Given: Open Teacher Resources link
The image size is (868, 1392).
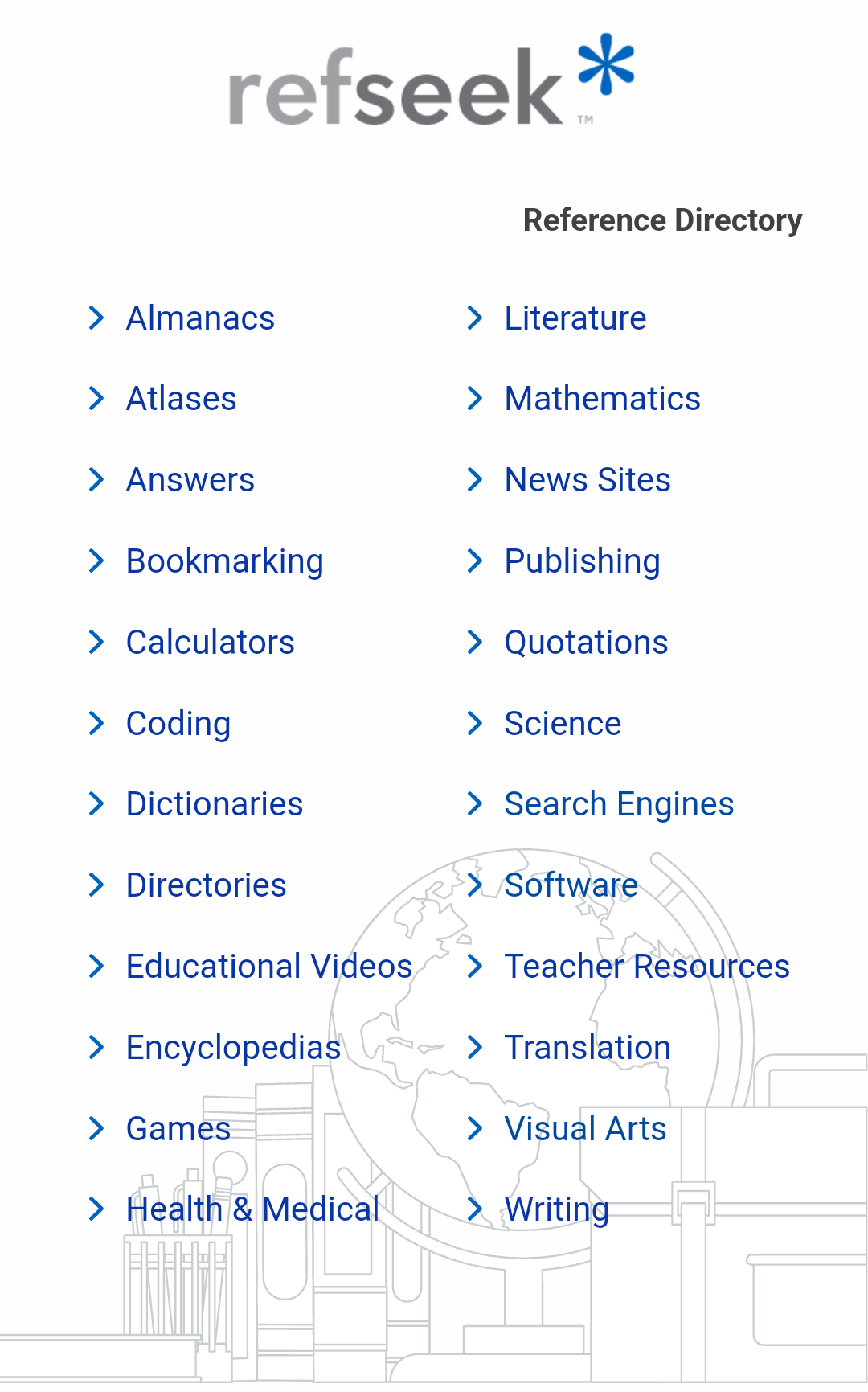Looking at the screenshot, I should coord(647,967).
